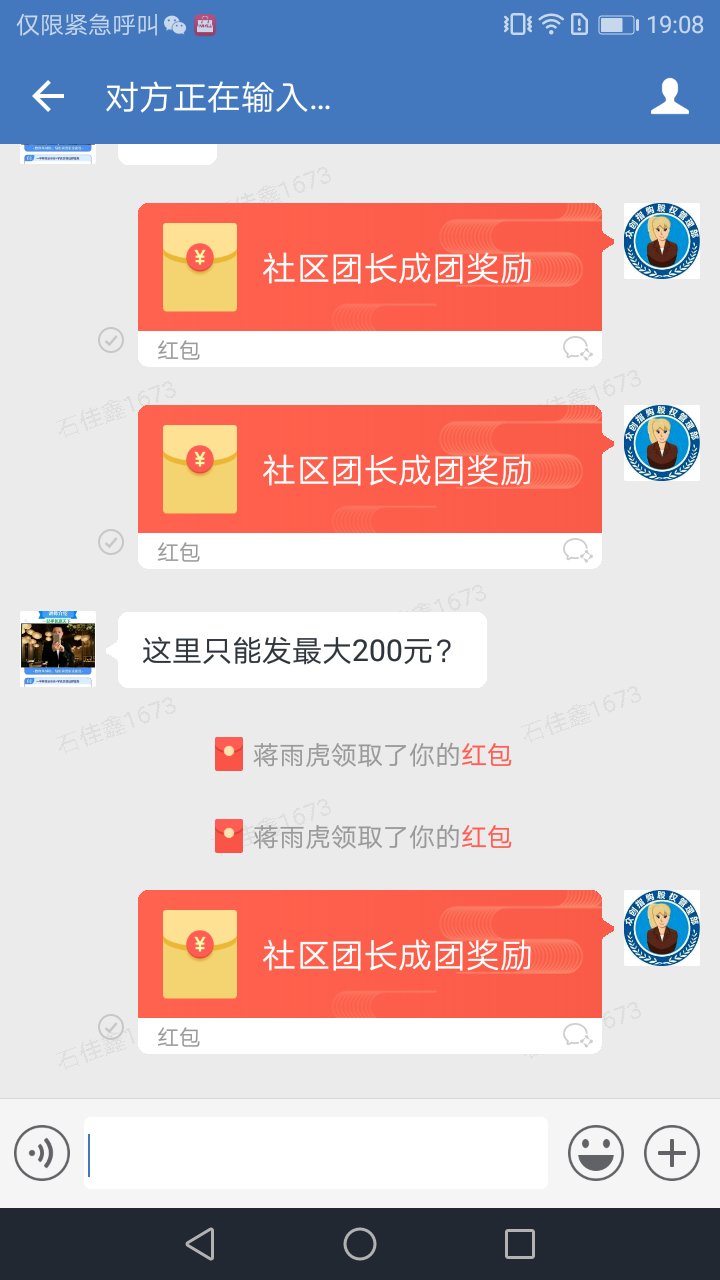
Task: Tap the sender's avatar next to "这里只能发最大200元？"
Action: (58, 648)
